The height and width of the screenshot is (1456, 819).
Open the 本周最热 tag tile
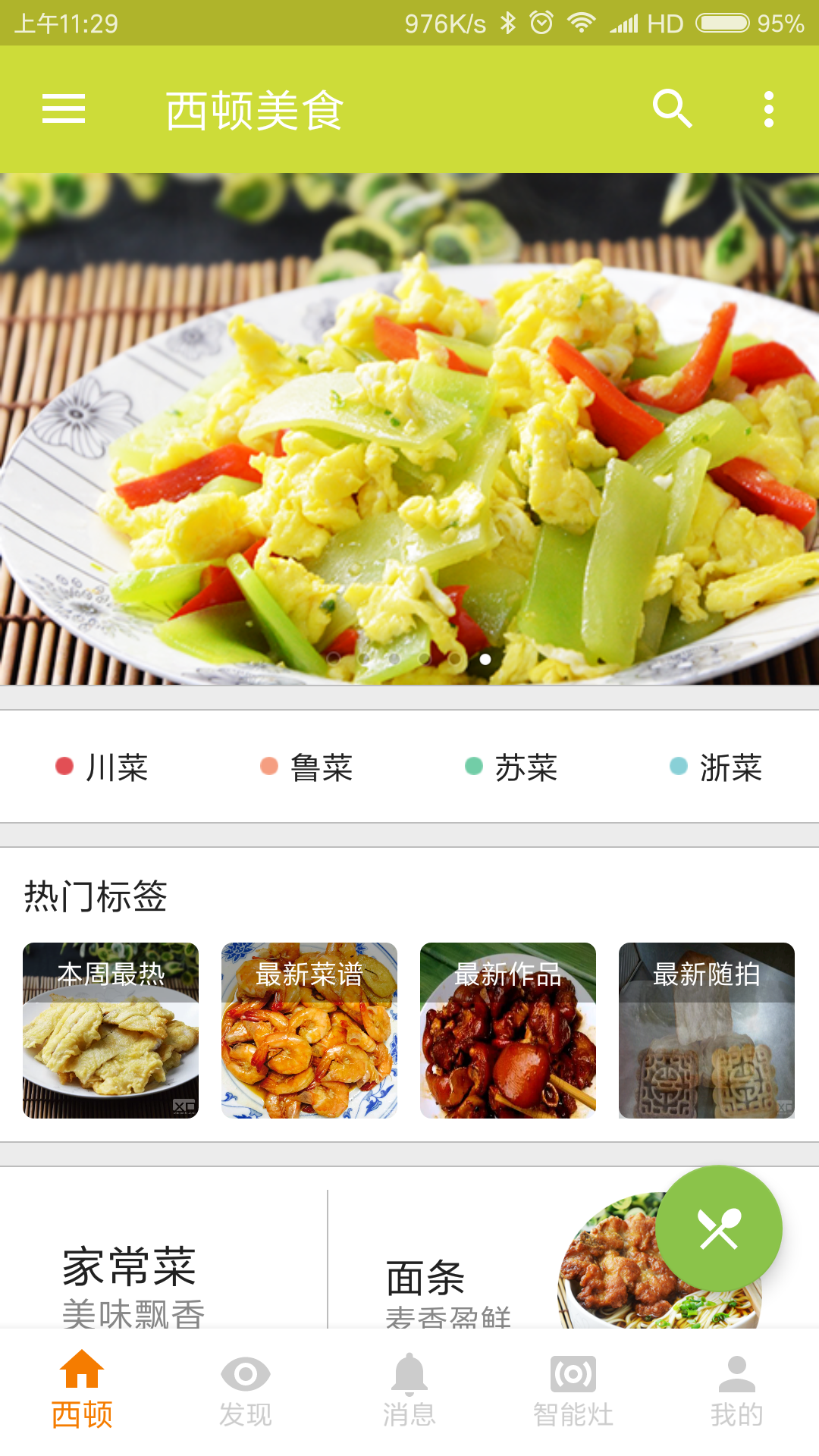click(111, 1030)
